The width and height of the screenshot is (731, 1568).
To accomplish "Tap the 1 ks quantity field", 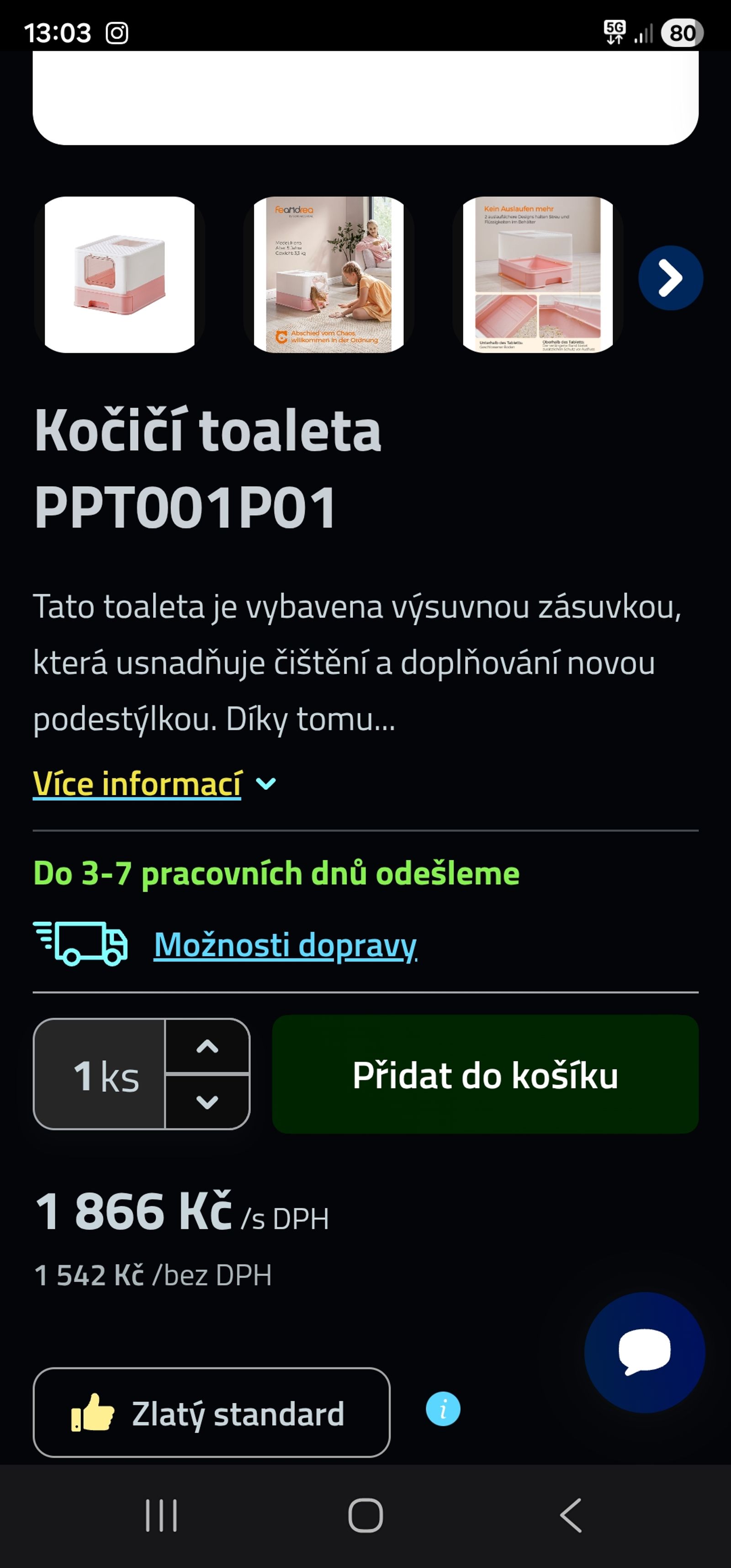I will [x=100, y=1074].
